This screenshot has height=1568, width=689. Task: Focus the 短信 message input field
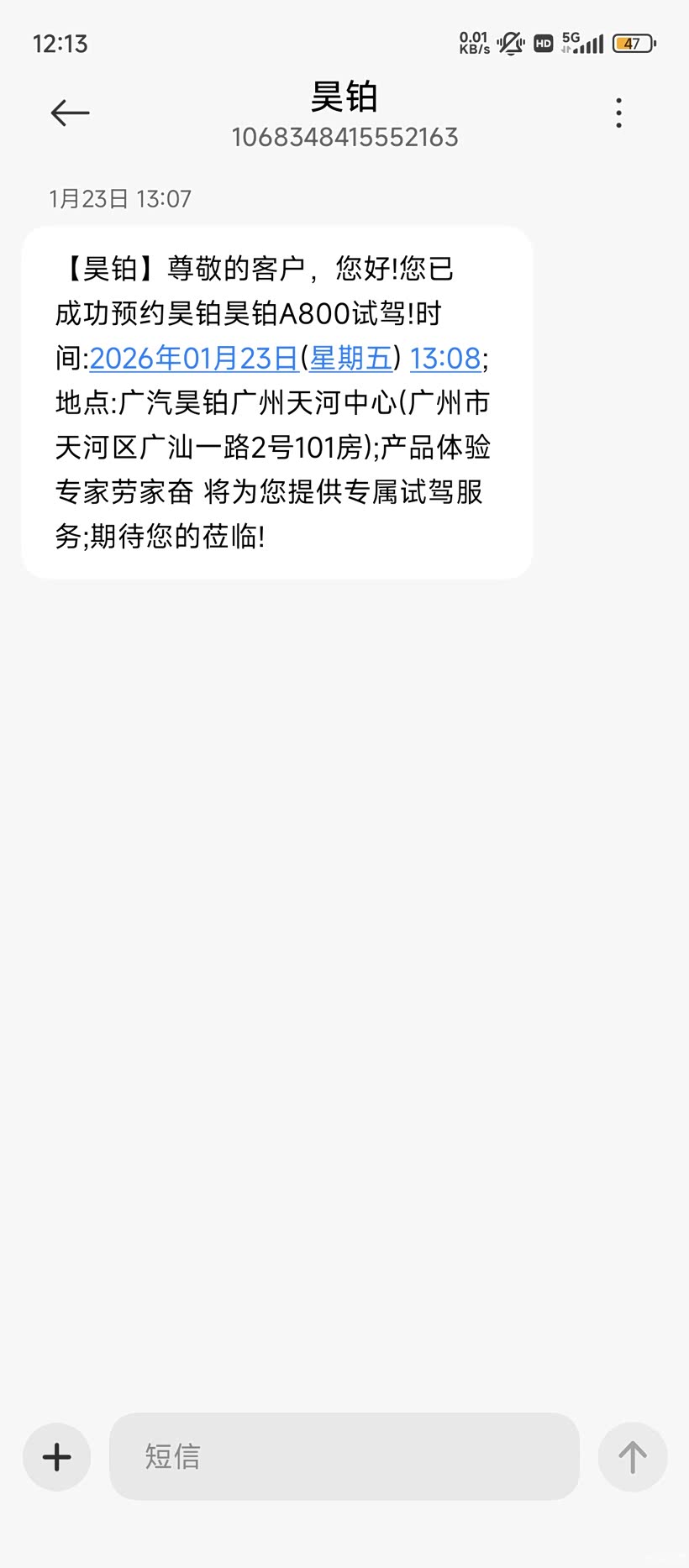click(344, 1457)
